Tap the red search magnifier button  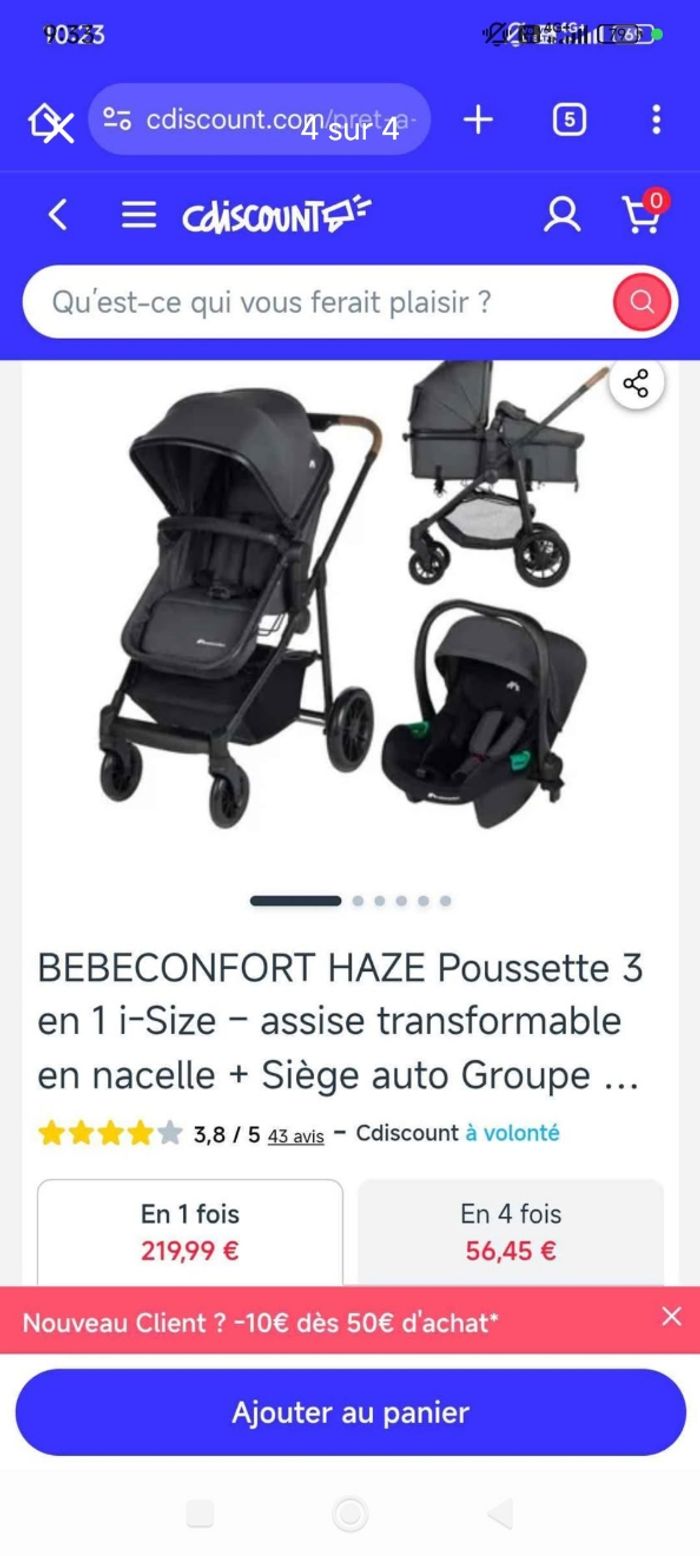tap(641, 302)
